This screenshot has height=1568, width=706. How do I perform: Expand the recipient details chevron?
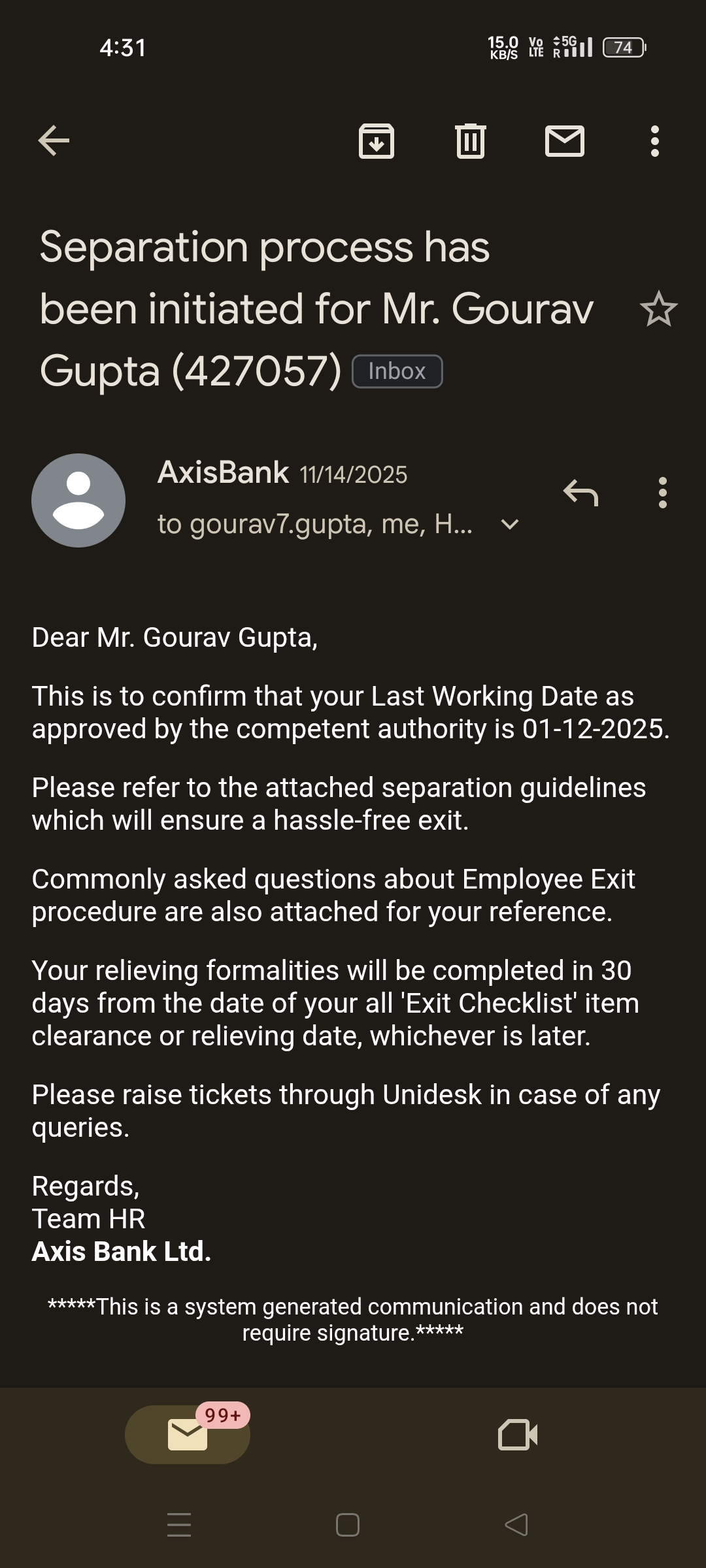(x=509, y=524)
